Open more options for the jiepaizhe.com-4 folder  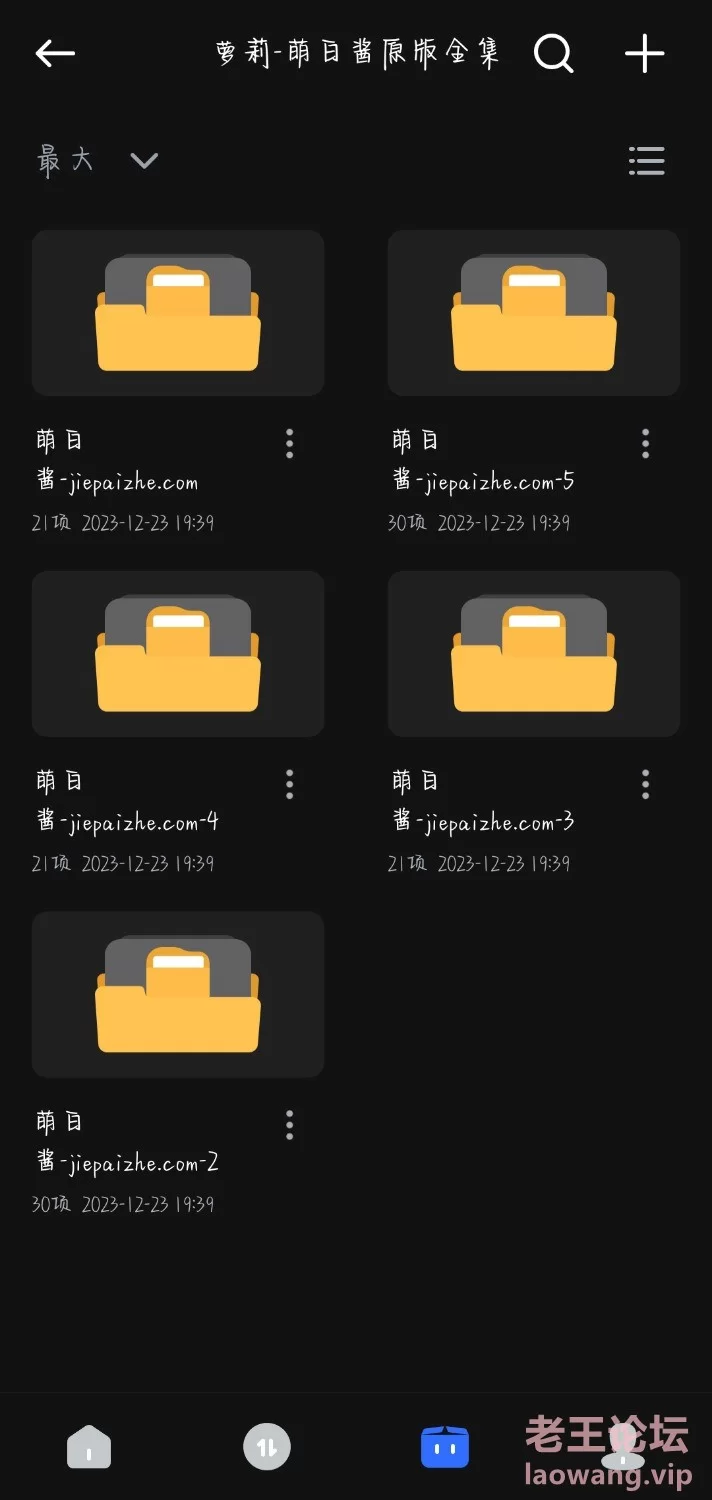[x=289, y=784]
